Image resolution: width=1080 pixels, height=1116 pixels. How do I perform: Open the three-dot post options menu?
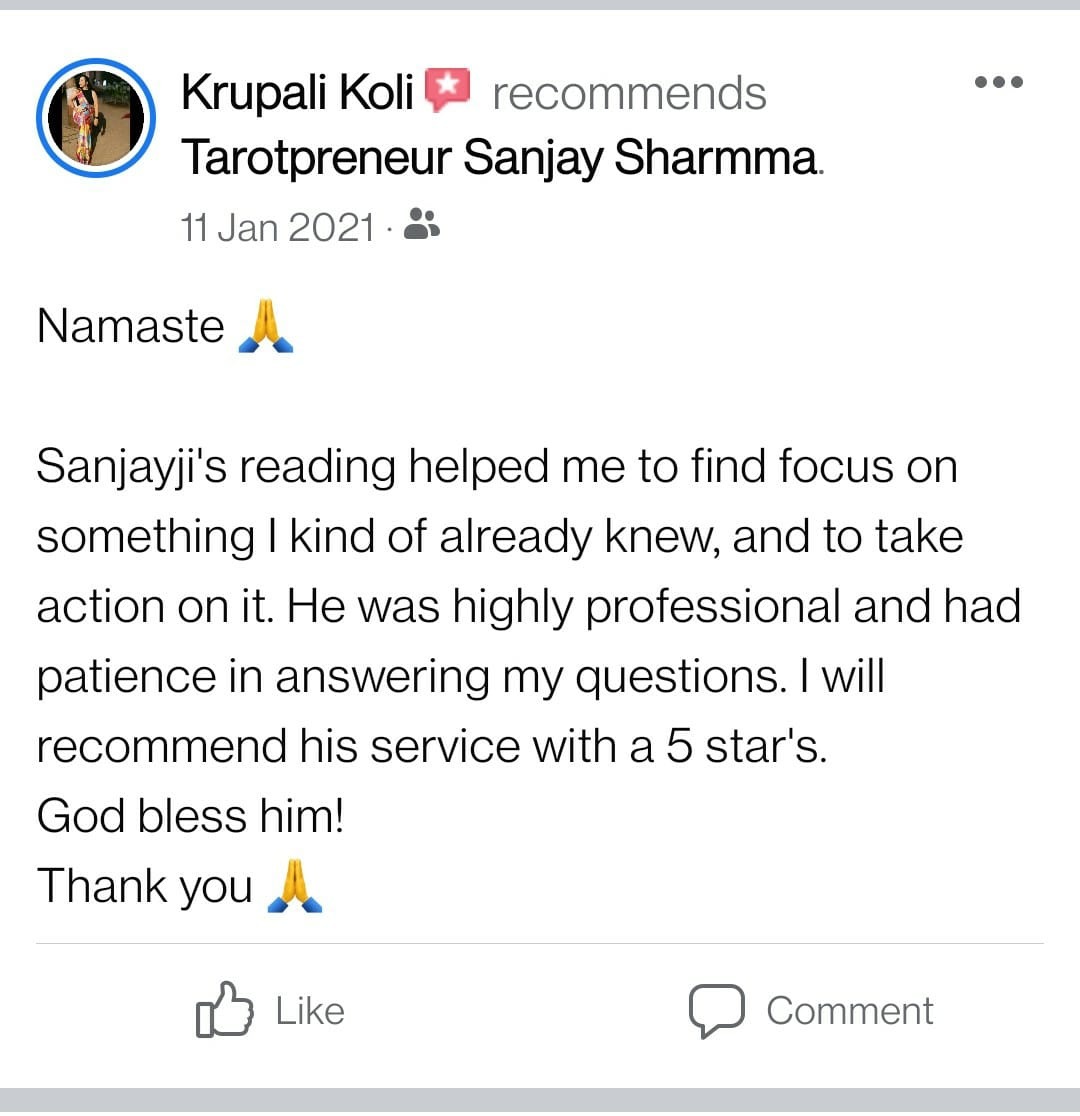pos(998,82)
